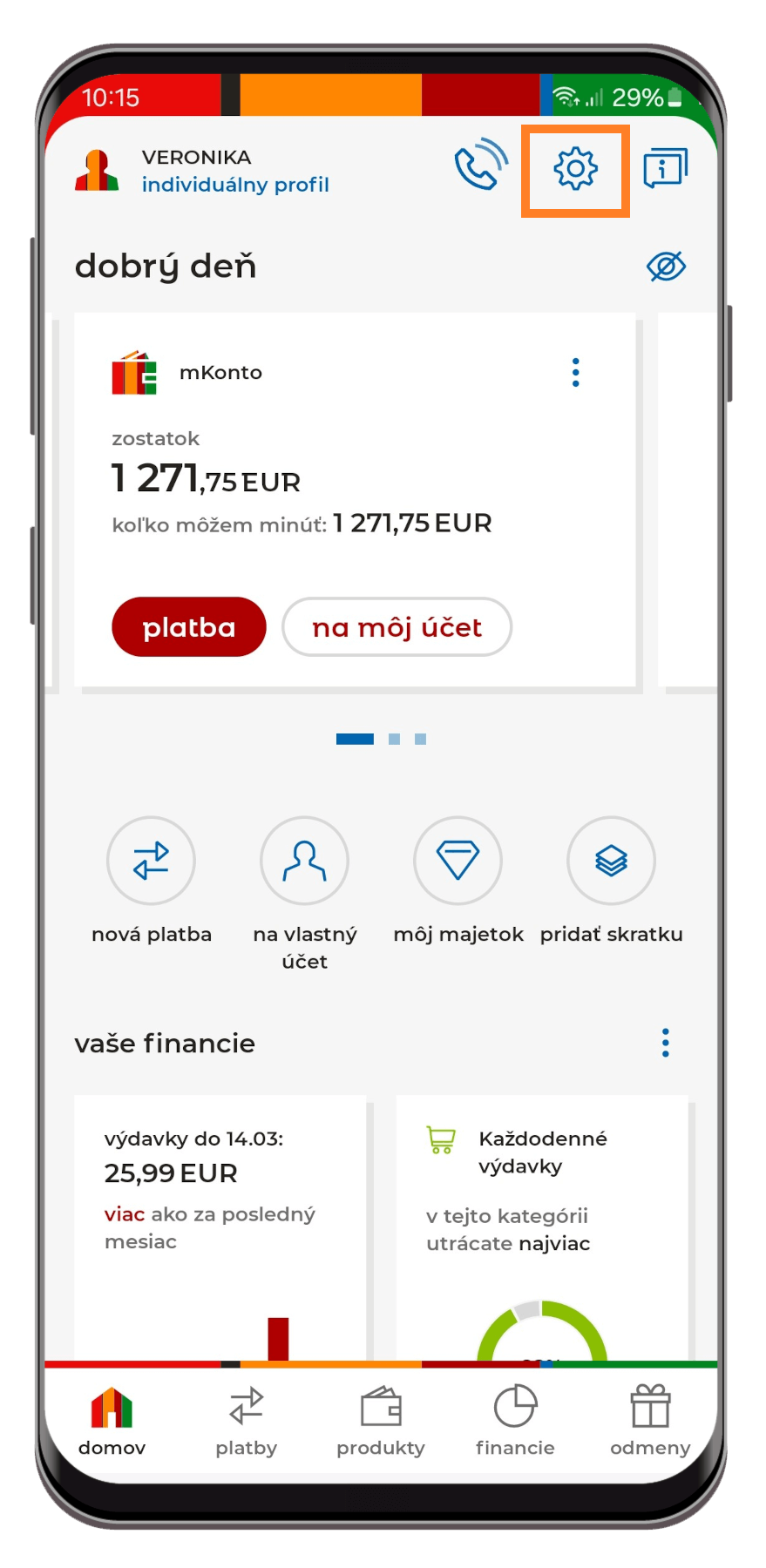Tap the na môj účet button
The image size is (766, 1568).
(397, 627)
